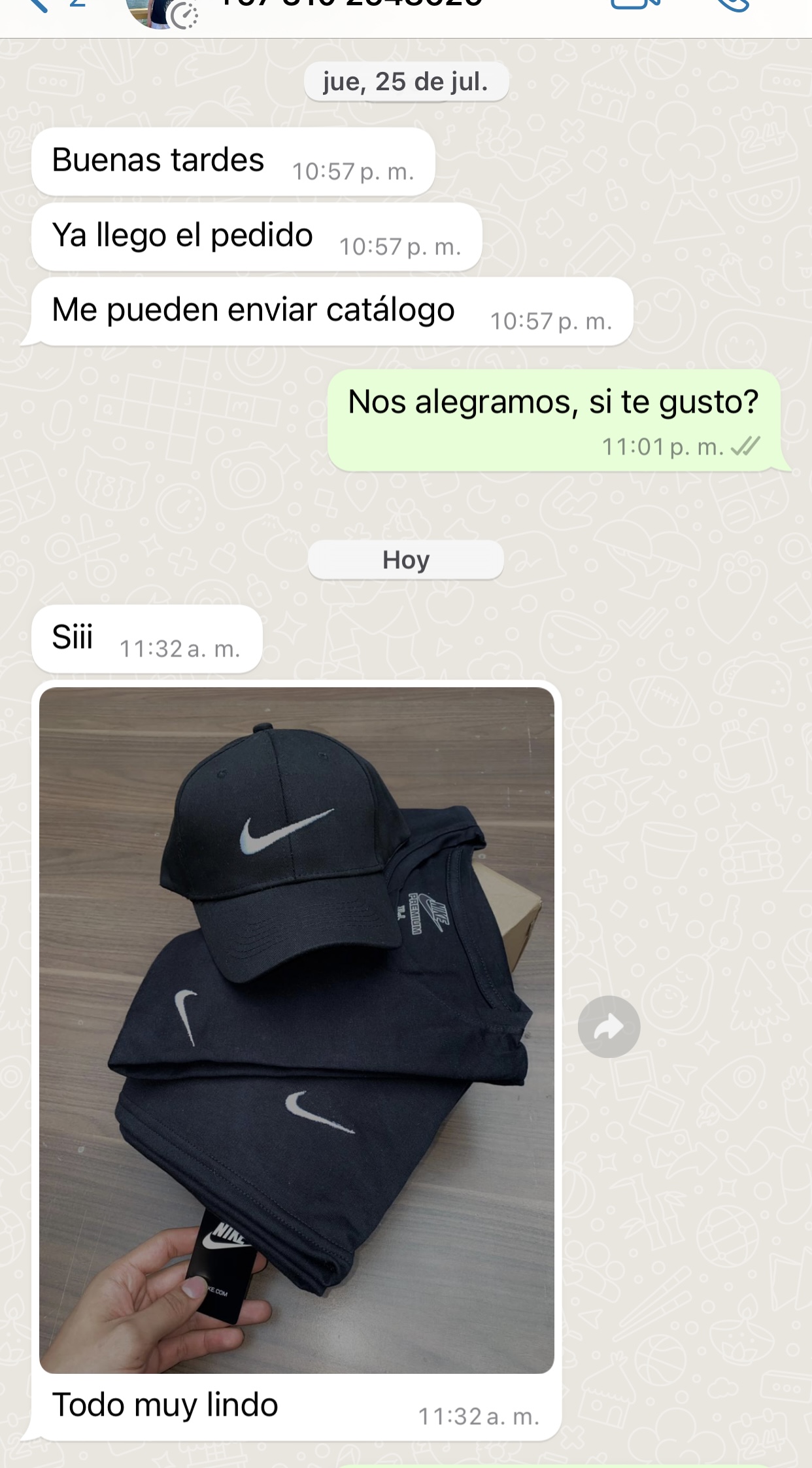812x1468 pixels.
Task: Start a video call with this contact
Action: [635, 5]
